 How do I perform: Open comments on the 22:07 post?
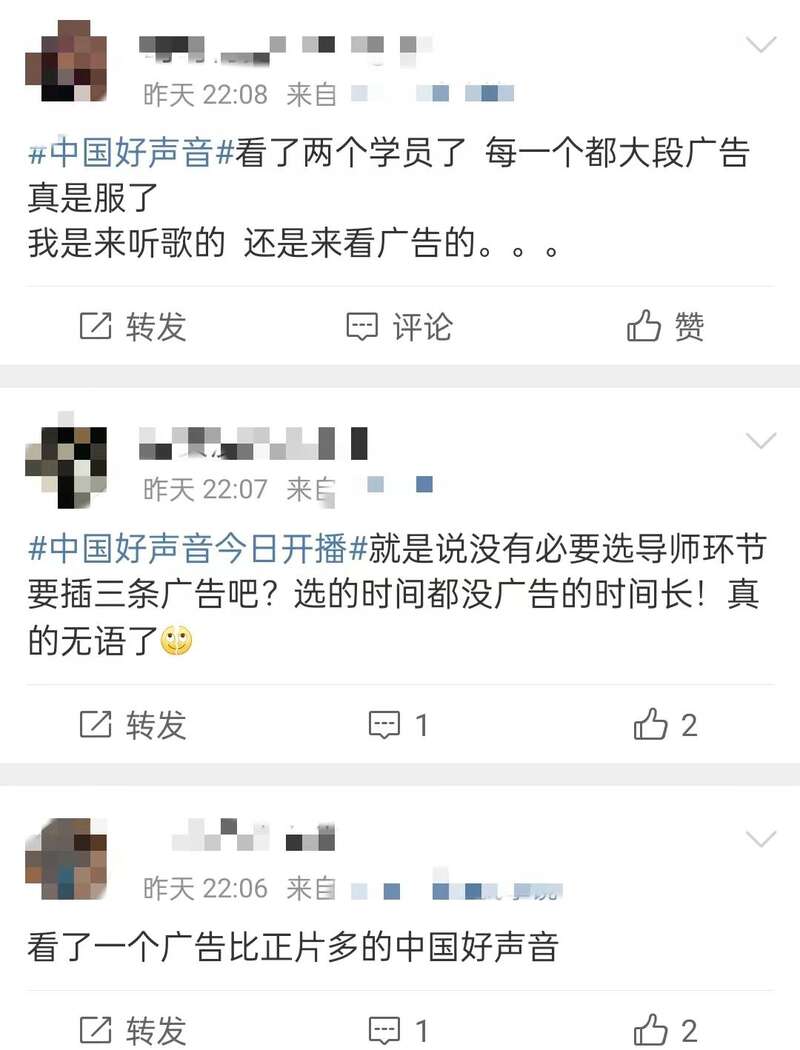(x=398, y=725)
